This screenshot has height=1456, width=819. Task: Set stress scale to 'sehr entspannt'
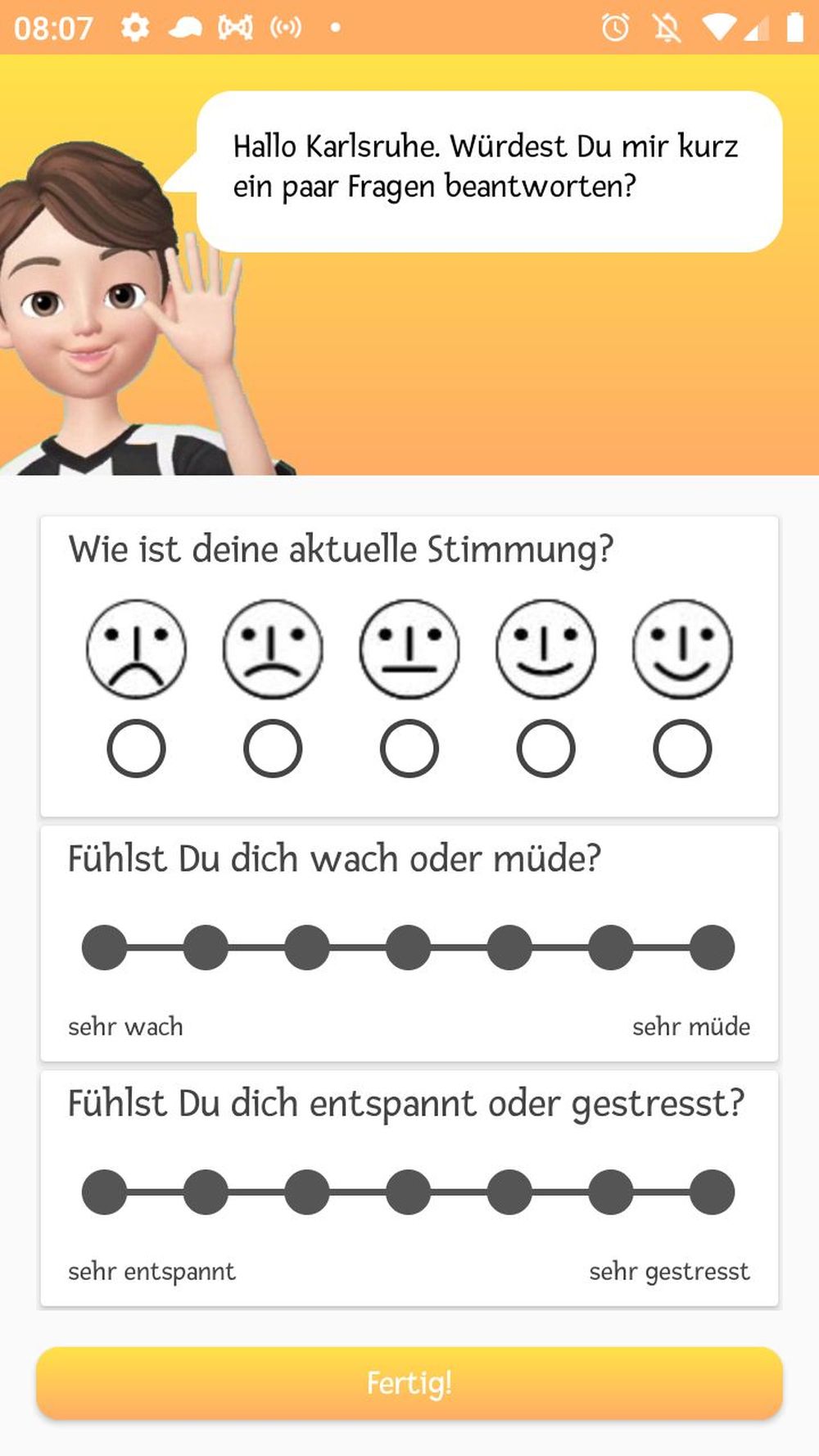click(x=105, y=1192)
